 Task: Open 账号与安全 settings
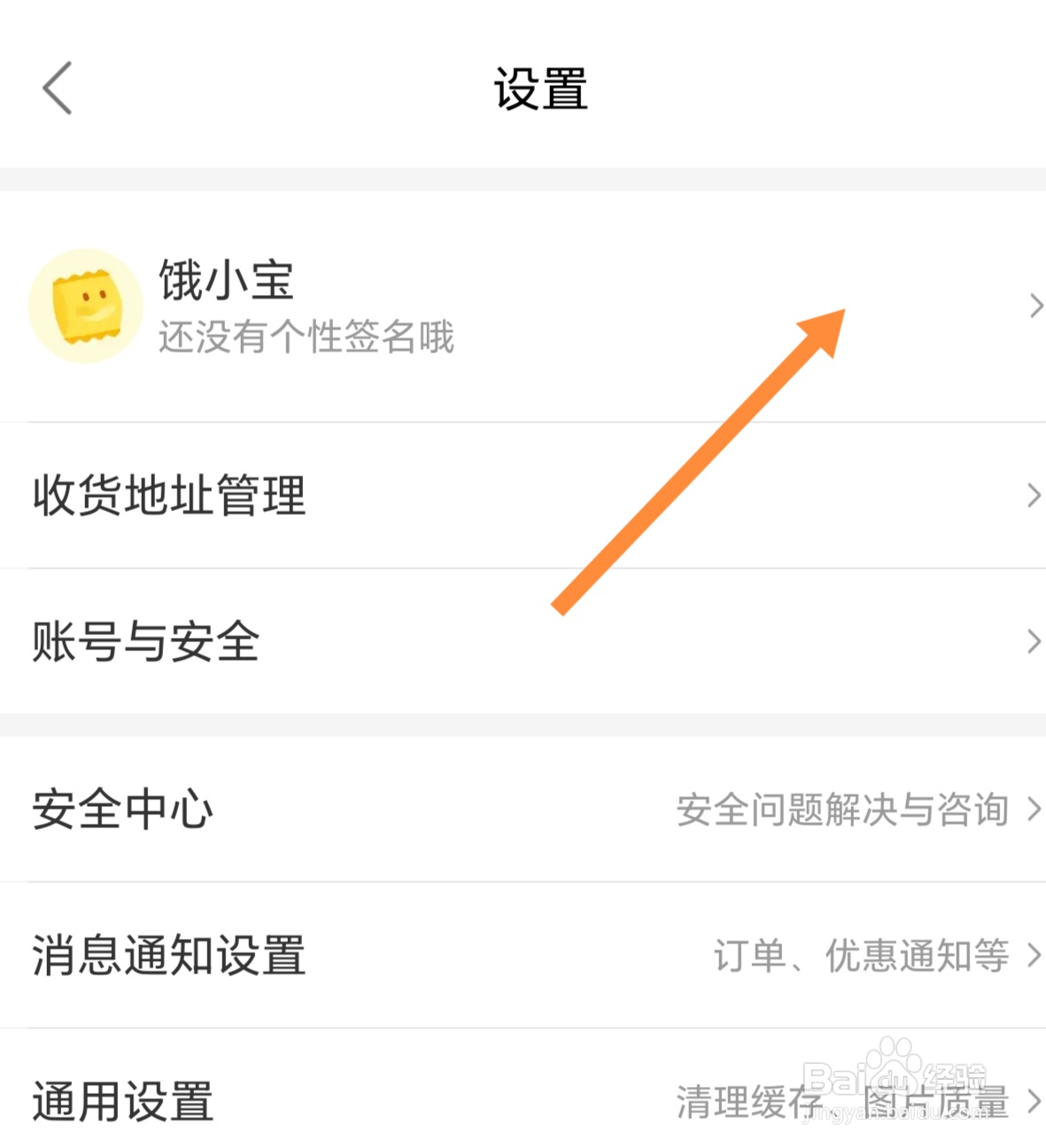click(144, 642)
